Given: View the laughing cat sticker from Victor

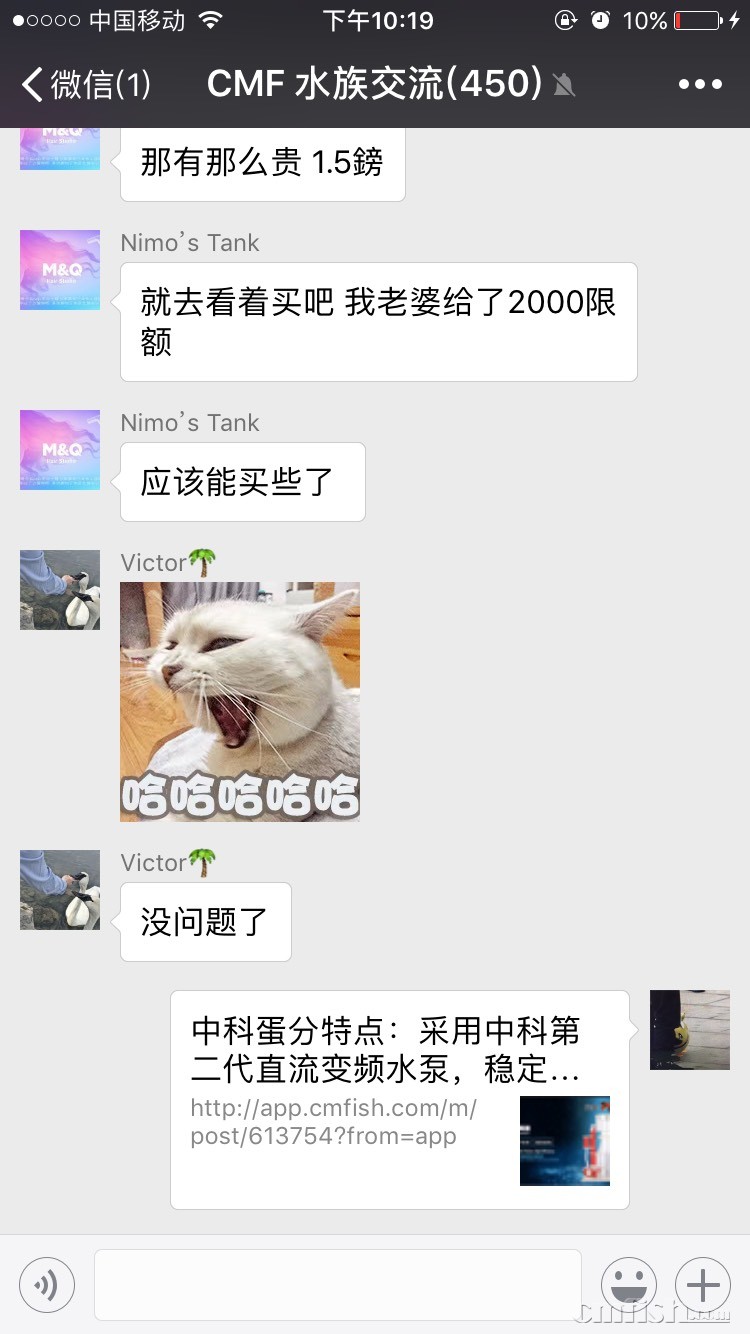Looking at the screenshot, I should (x=240, y=702).
